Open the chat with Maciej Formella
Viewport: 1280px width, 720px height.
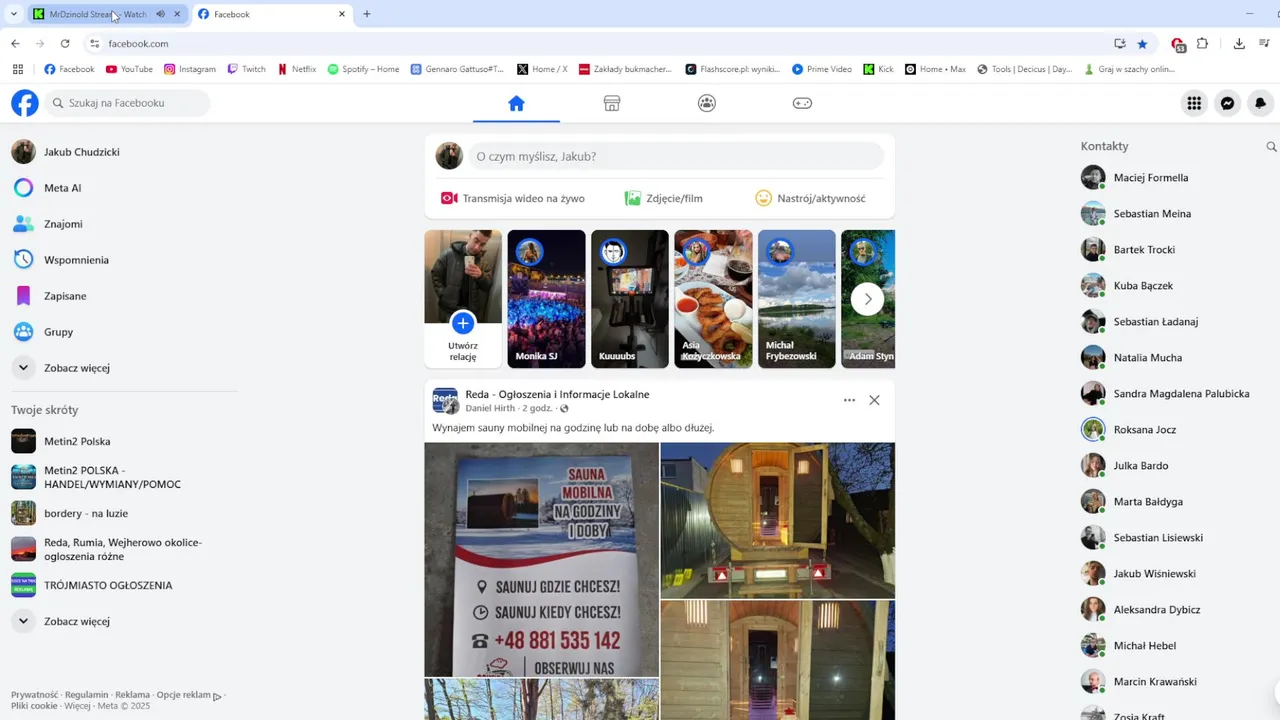[x=1150, y=178]
